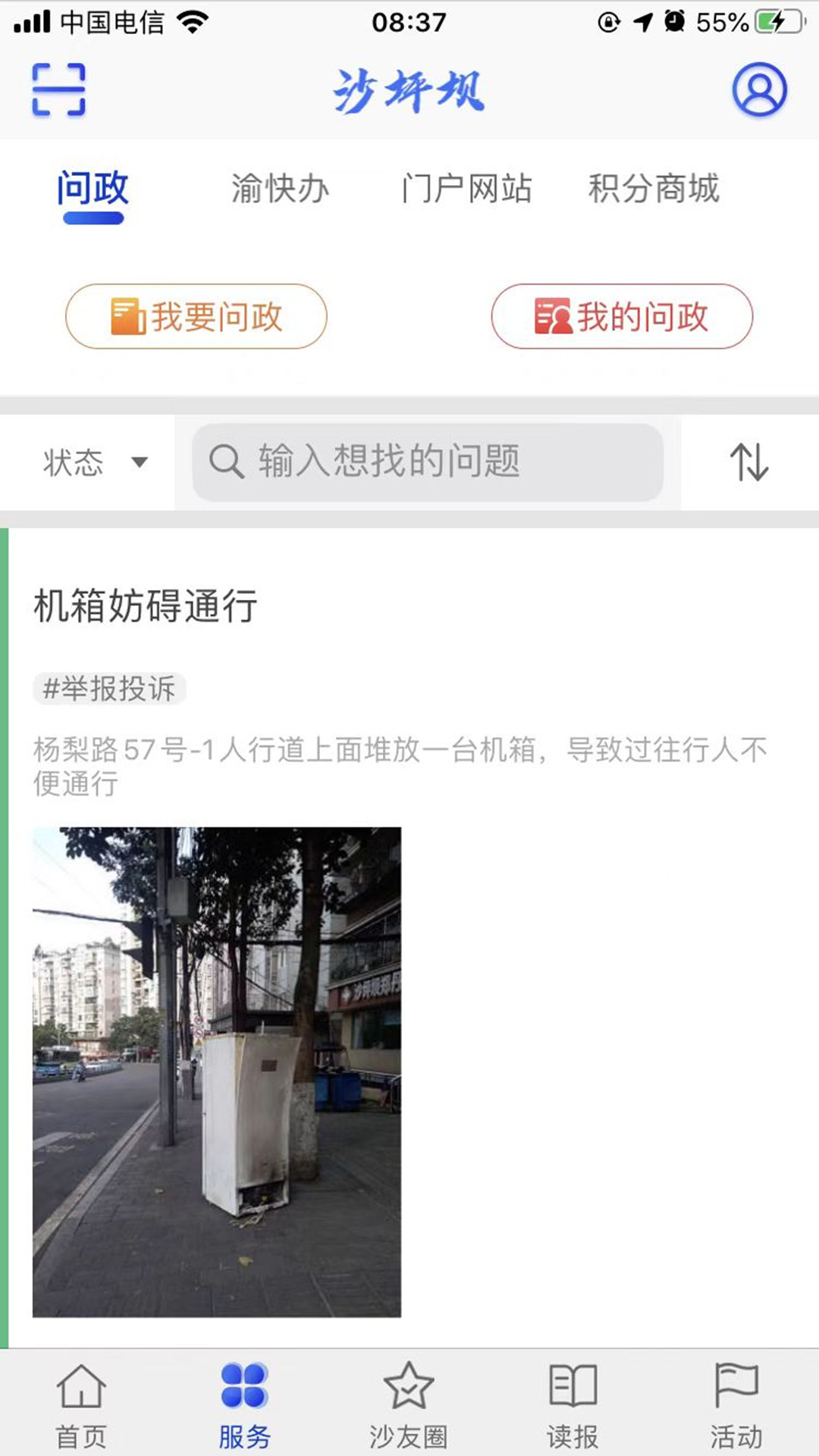Open the 读报 tab

click(573, 1404)
